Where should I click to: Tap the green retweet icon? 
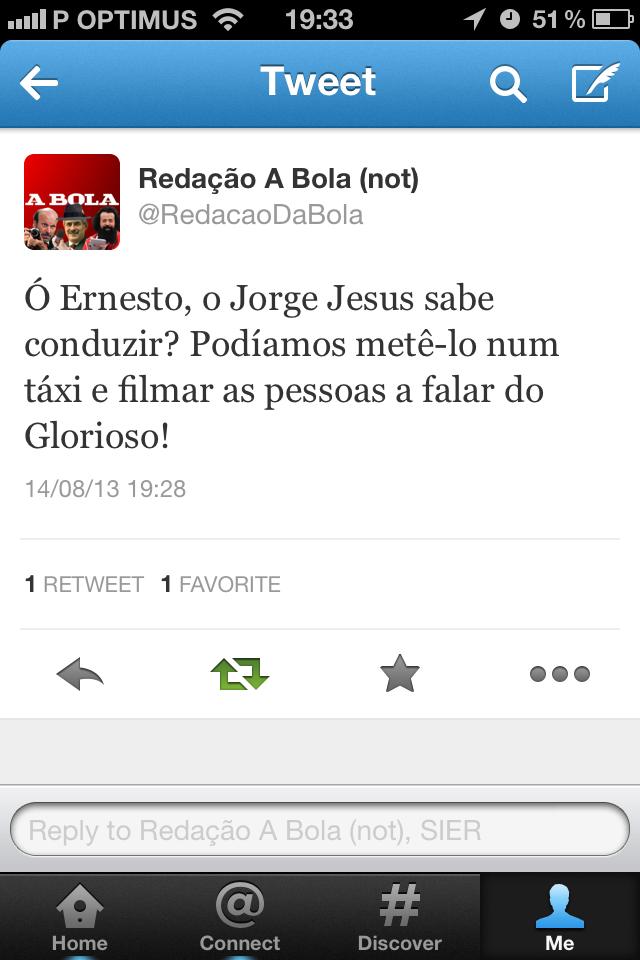pyautogui.click(x=240, y=675)
